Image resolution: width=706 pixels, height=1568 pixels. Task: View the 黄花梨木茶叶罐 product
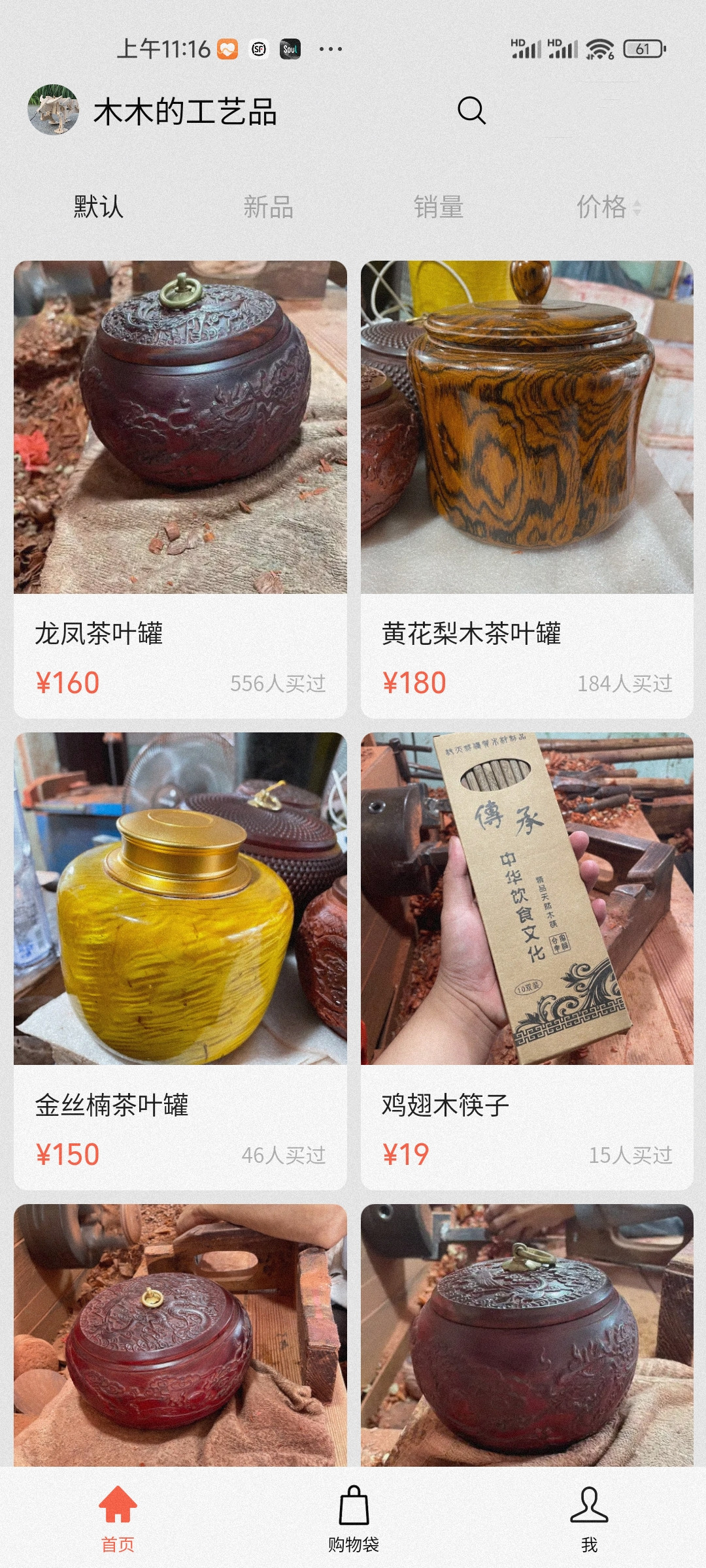pos(527,490)
